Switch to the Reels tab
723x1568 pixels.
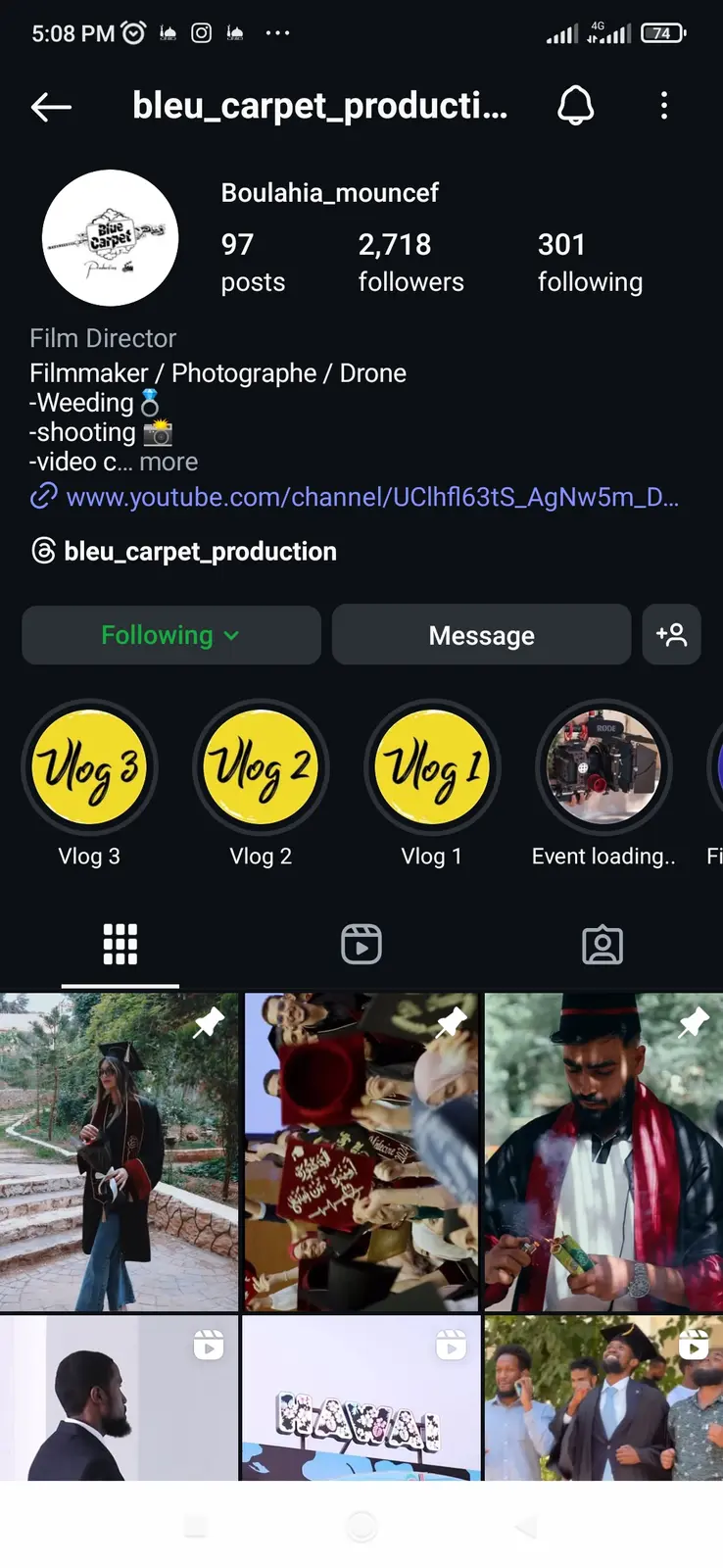(x=361, y=945)
